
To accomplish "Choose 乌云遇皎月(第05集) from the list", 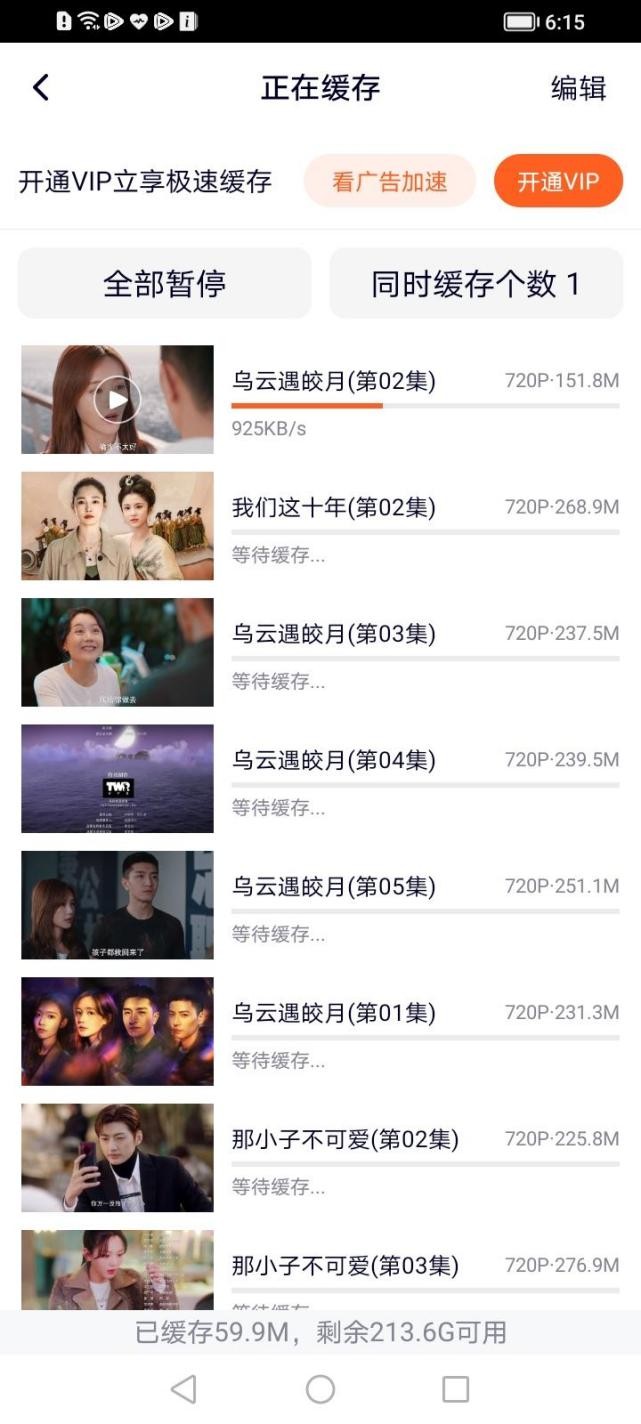I will click(x=334, y=886).
